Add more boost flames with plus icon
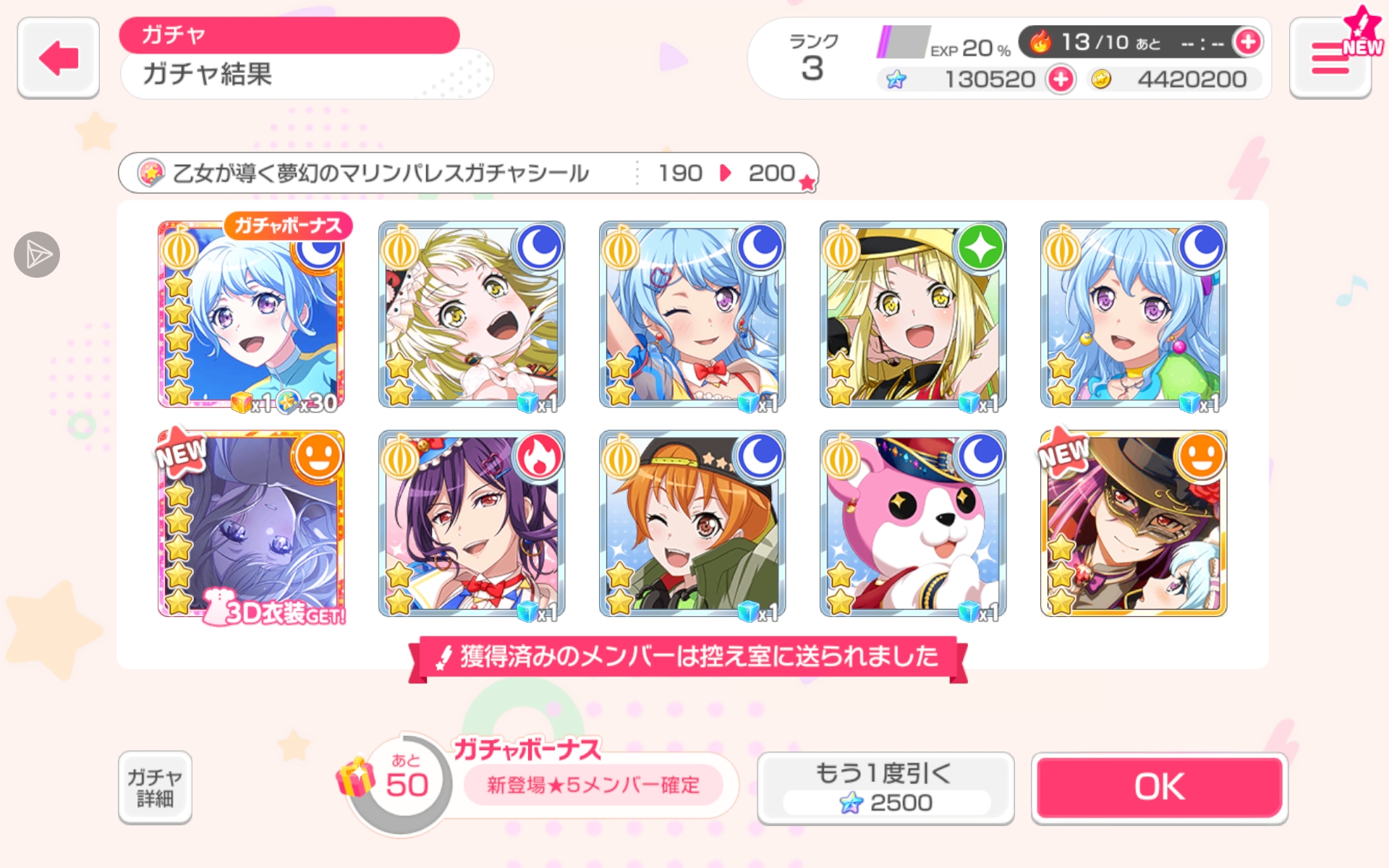This screenshot has height=868, width=1389. [x=1248, y=42]
